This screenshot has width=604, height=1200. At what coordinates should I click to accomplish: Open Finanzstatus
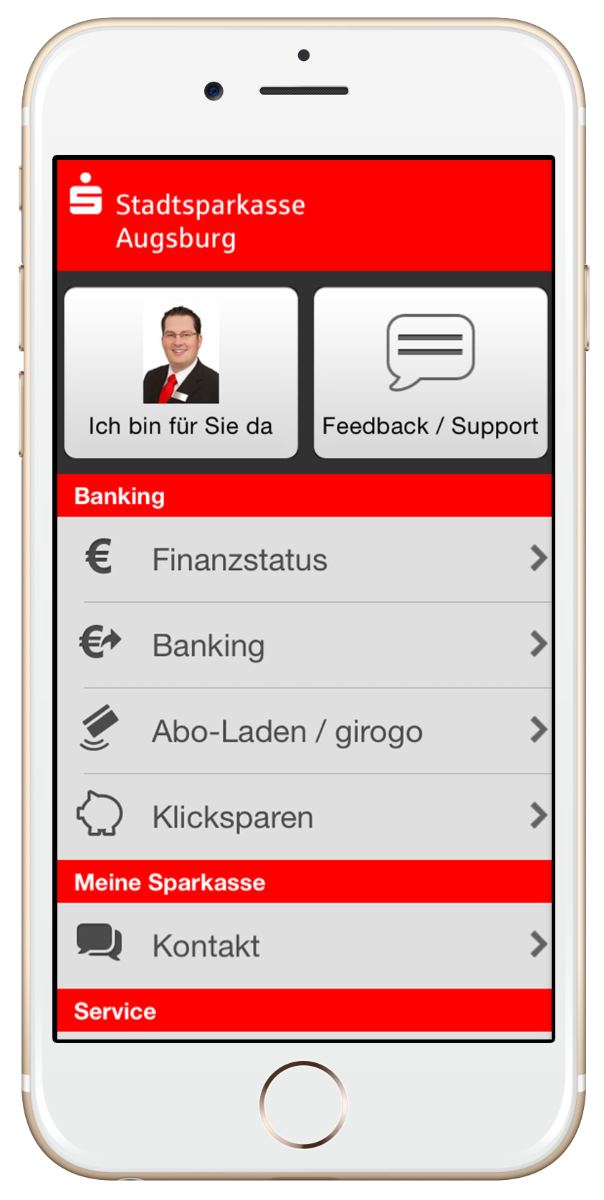click(x=304, y=559)
